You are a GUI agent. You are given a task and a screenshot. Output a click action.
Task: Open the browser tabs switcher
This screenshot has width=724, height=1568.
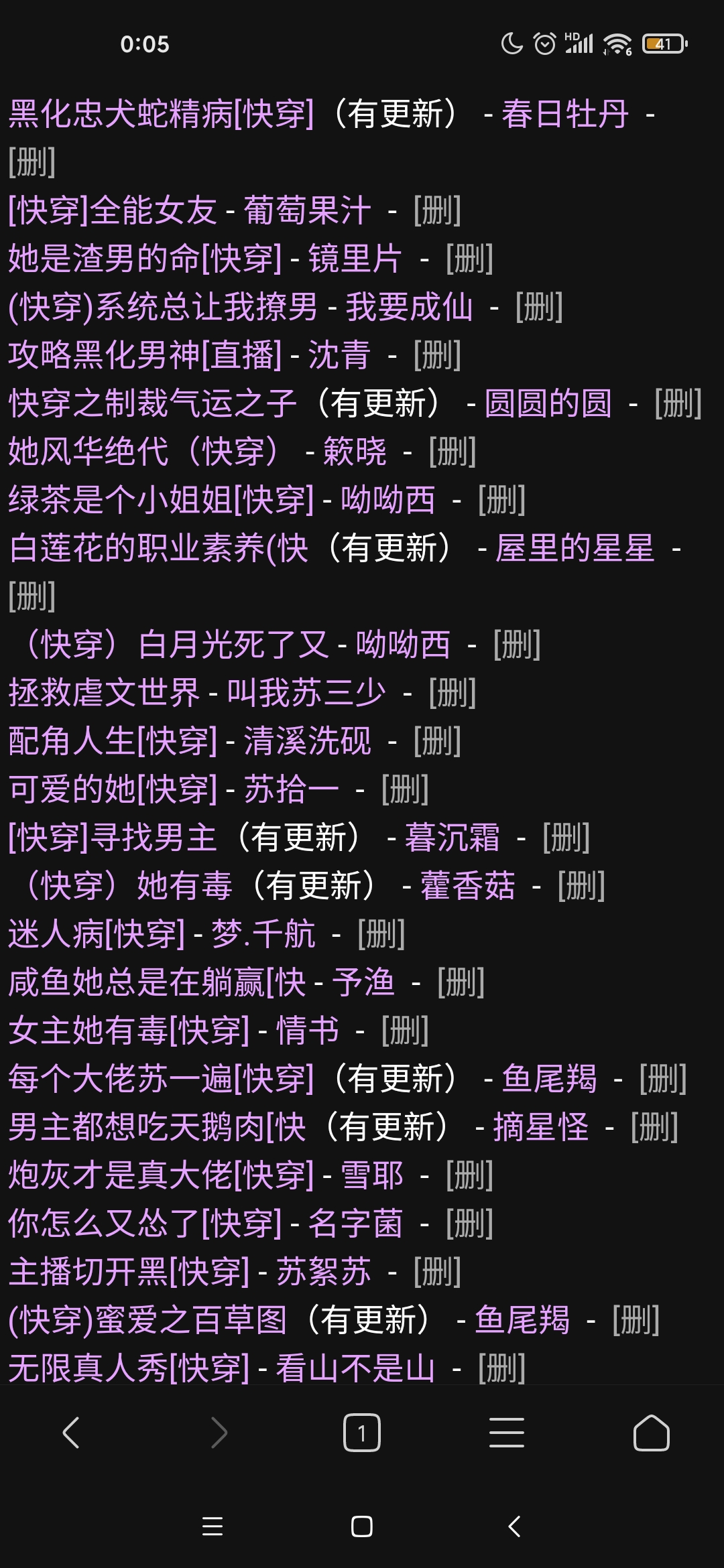(x=362, y=1433)
